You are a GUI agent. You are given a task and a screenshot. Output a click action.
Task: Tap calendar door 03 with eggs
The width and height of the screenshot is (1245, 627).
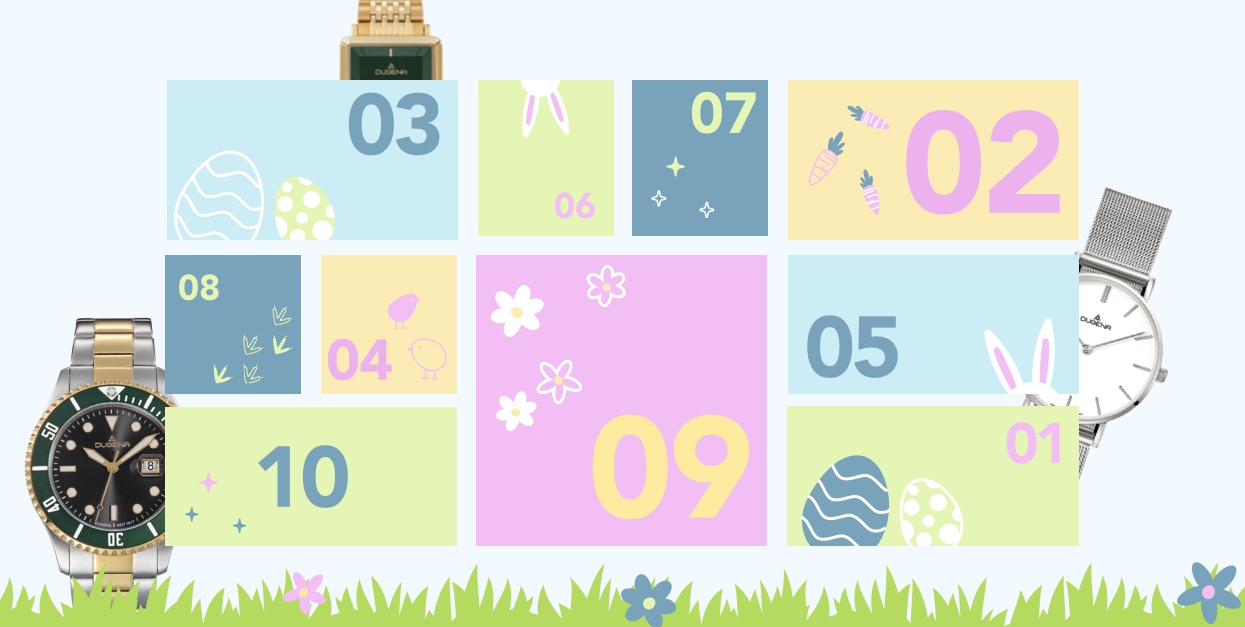pos(312,160)
